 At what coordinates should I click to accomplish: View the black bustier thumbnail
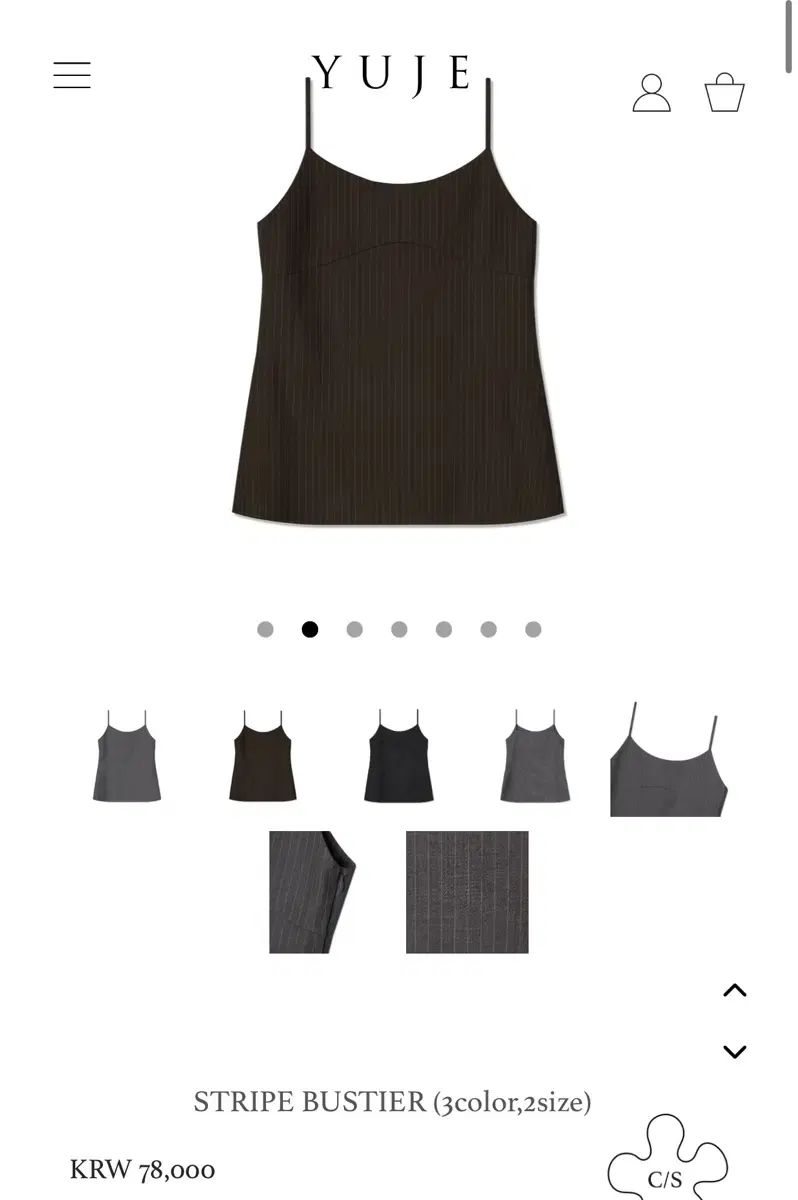[x=399, y=756]
